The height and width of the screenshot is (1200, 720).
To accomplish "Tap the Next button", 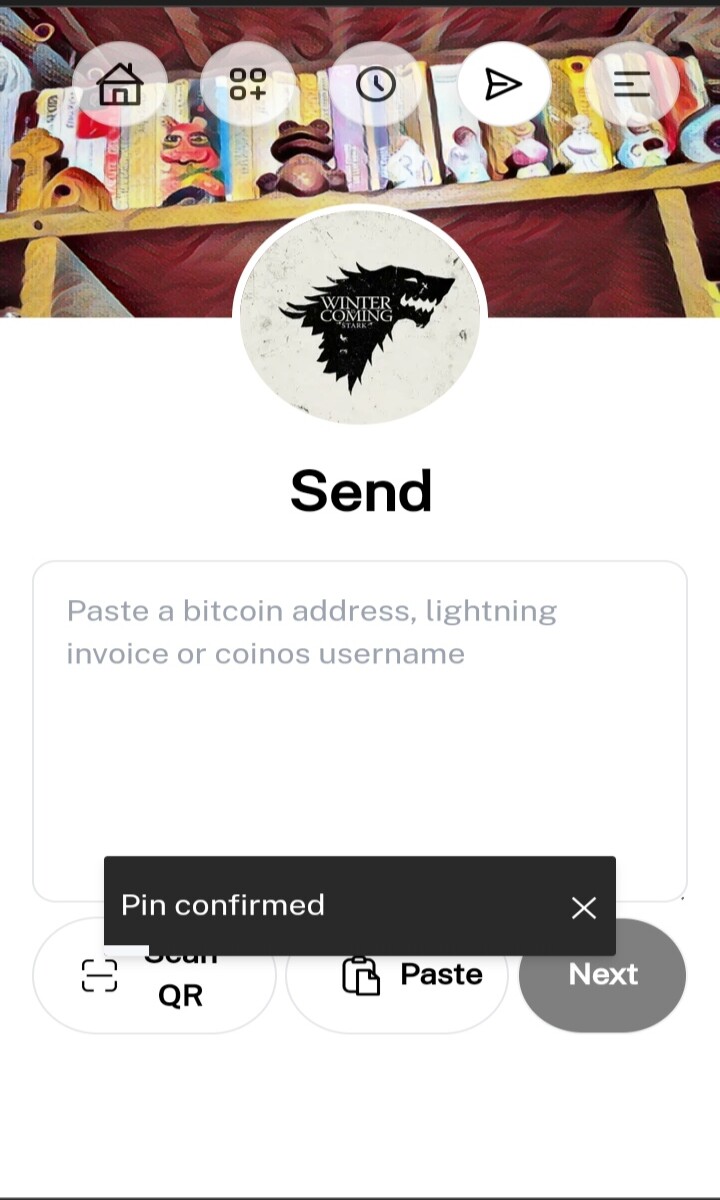I will (x=603, y=975).
